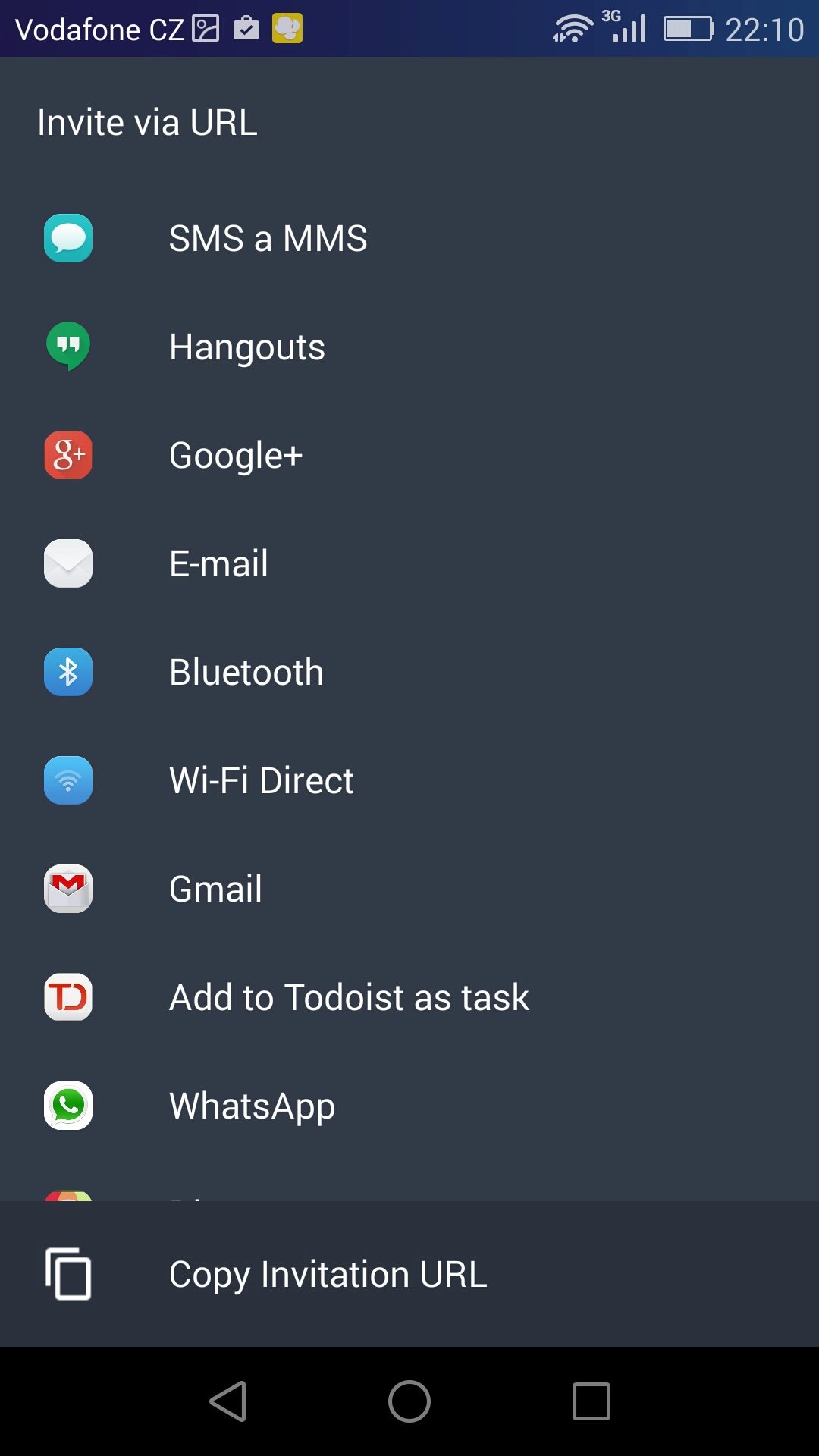
Task: Copy Invitation URL to clipboard
Action: click(x=409, y=1274)
